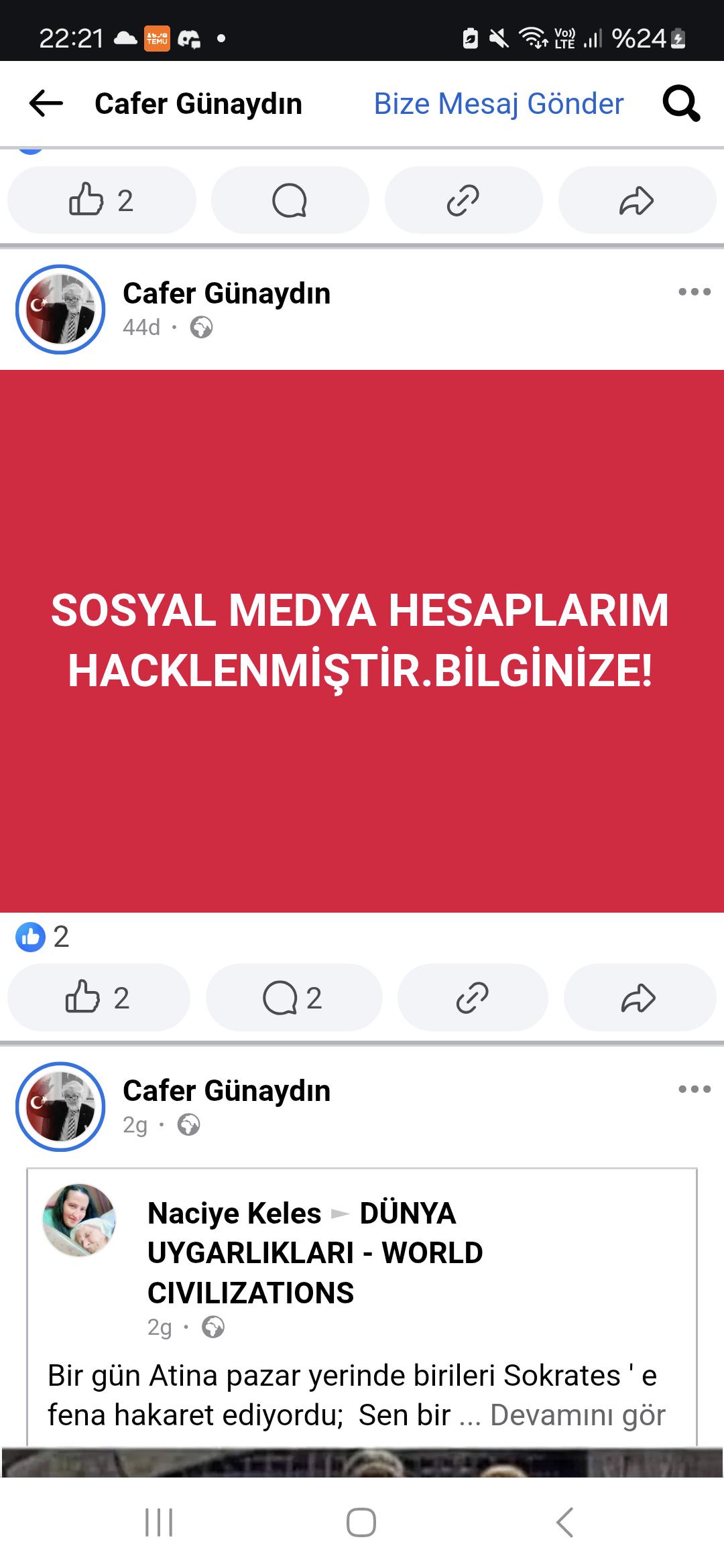724x1568 pixels.
Task: Go to the home screen
Action: click(361, 1522)
